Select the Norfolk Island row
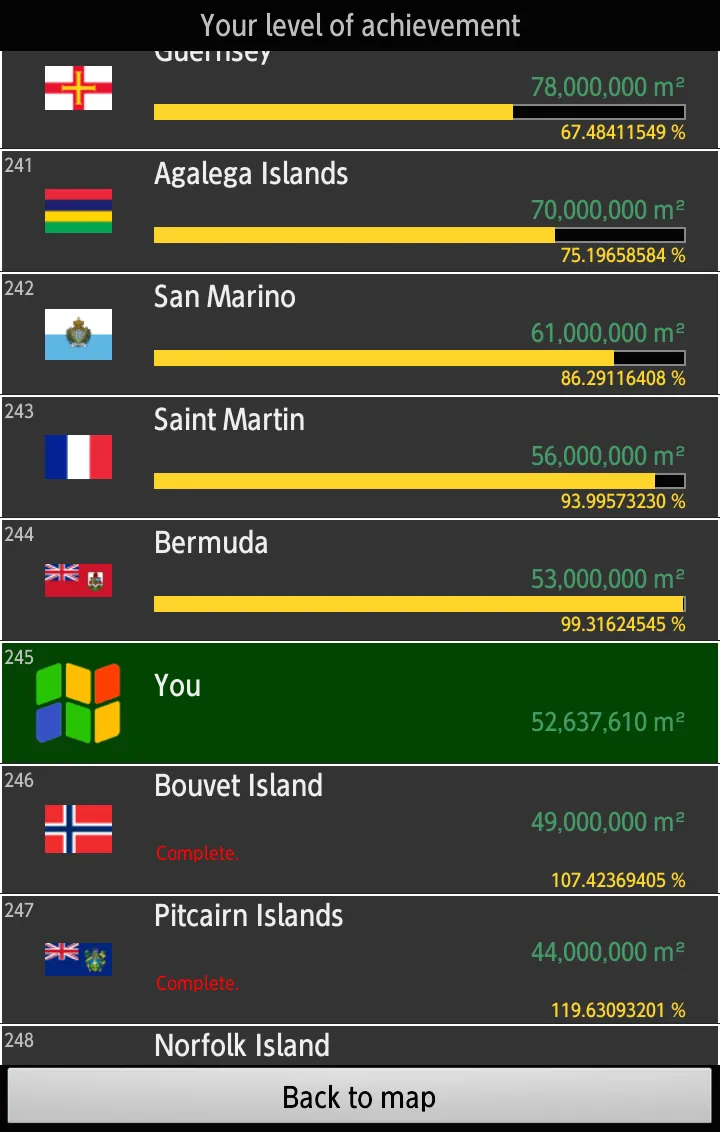The image size is (720, 1132). click(360, 1042)
